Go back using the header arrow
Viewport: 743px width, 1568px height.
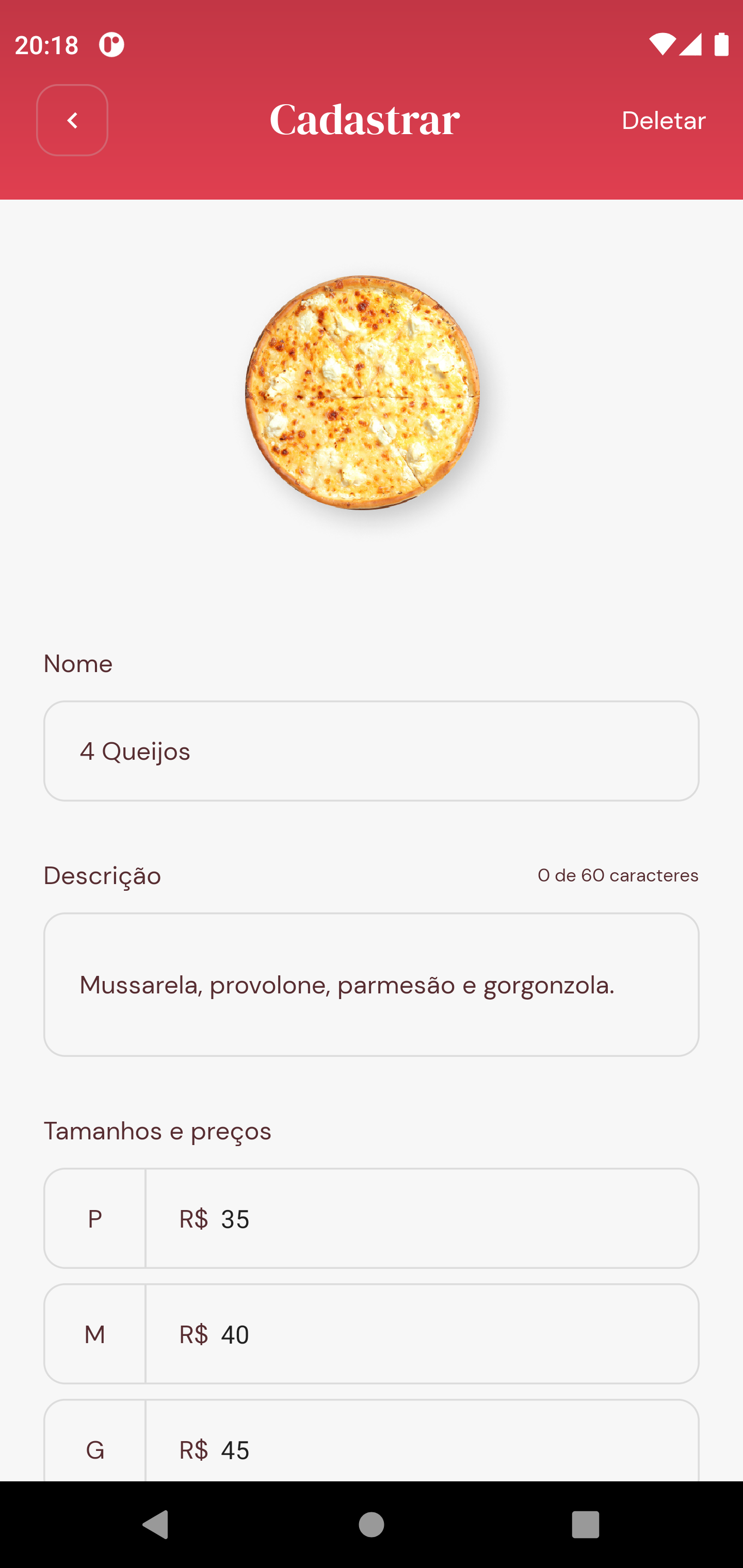72,120
